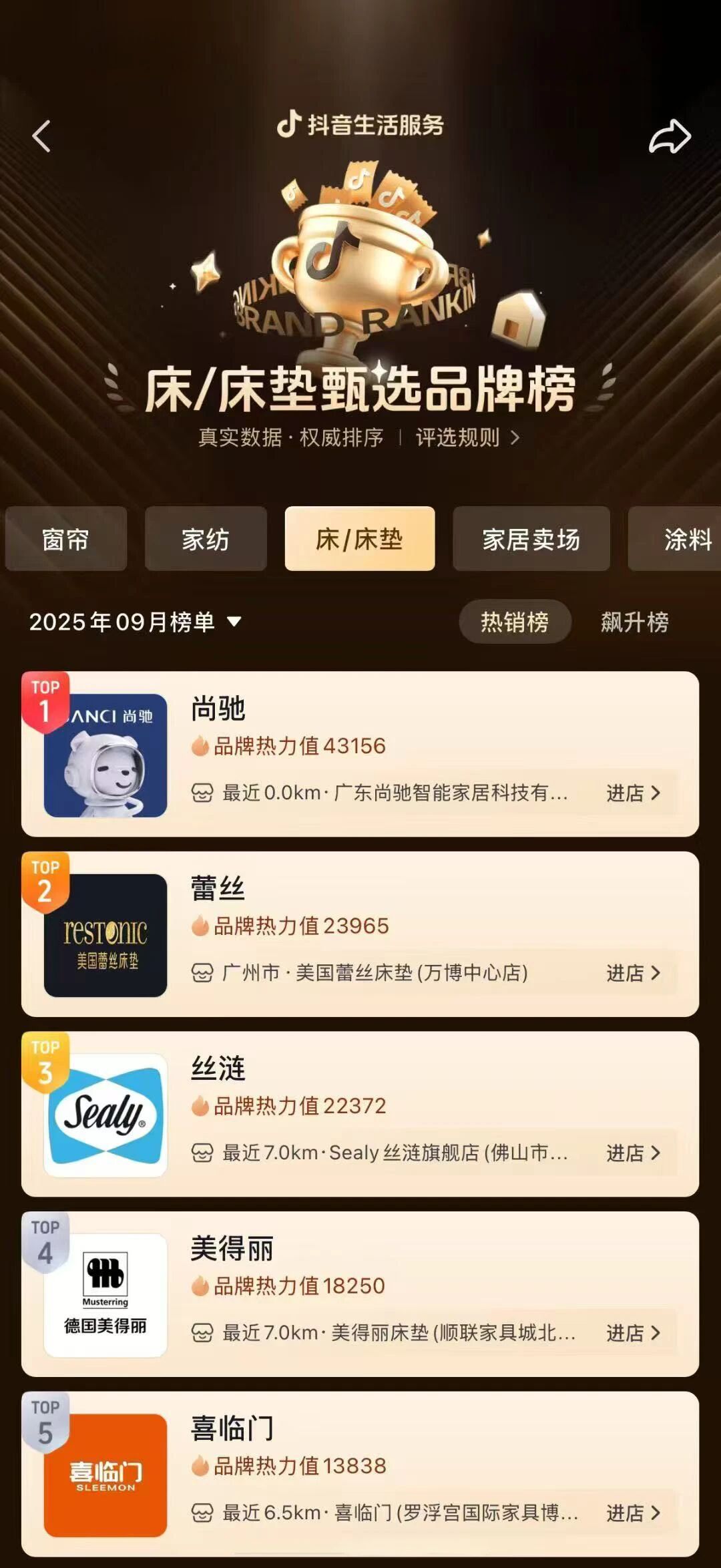This screenshot has height=1568, width=721.
Task: Click the Restonic 蕾丝 brand logo
Action: pos(107,935)
